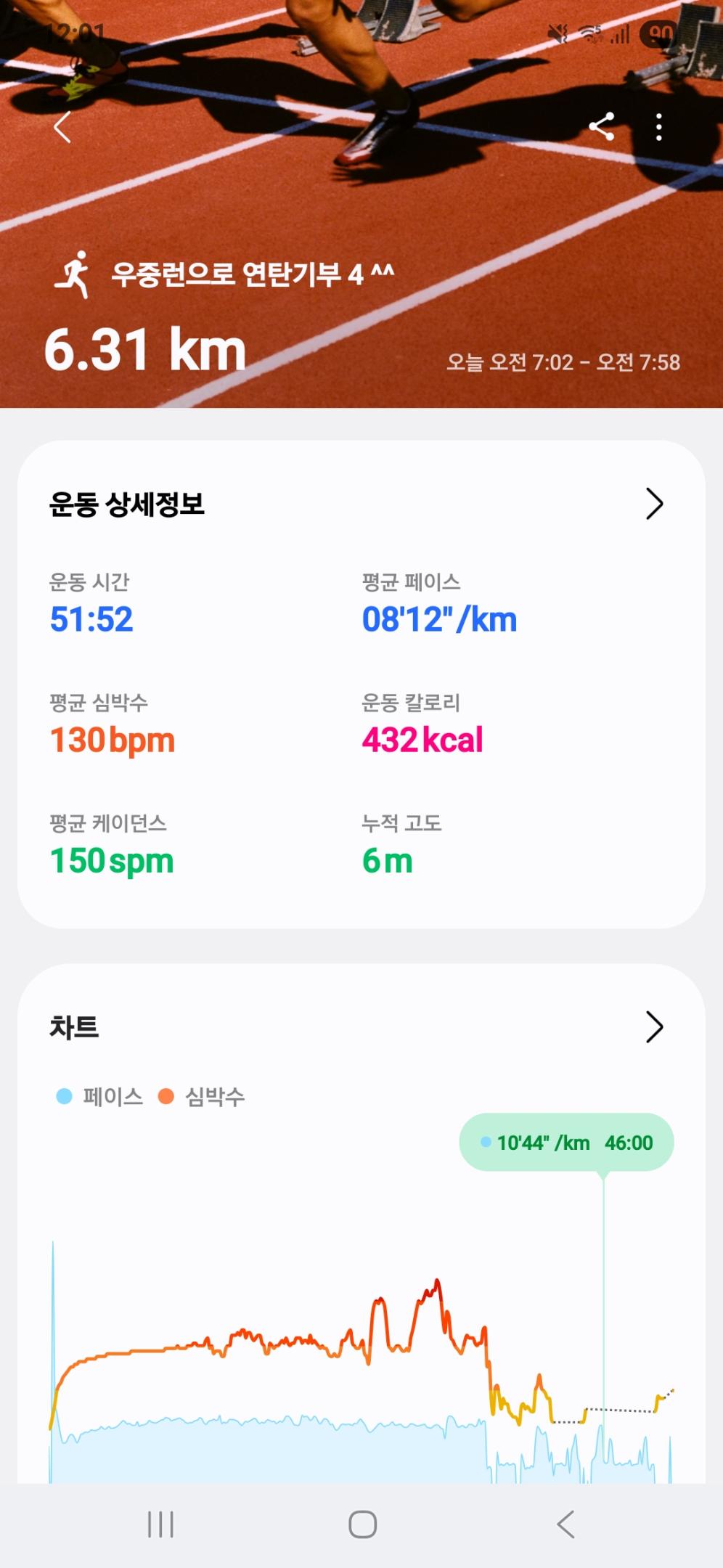Open 운동 상세정보 details via chevron

click(654, 504)
